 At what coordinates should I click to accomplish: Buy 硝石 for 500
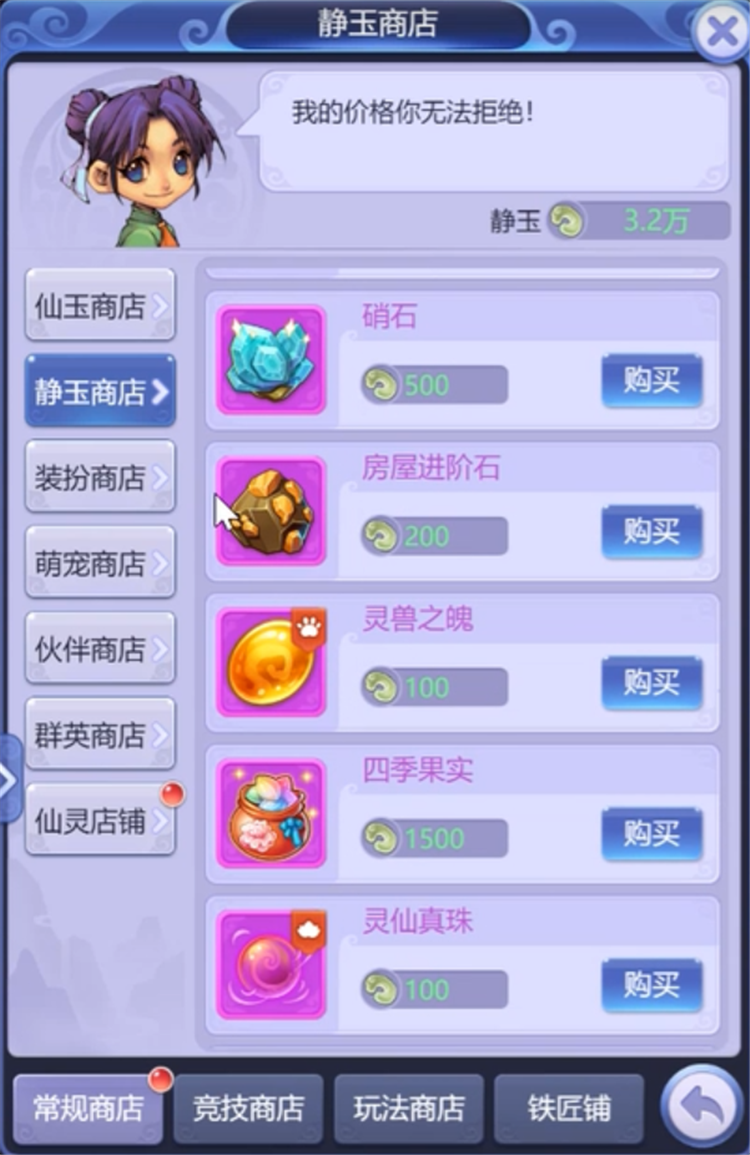[x=651, y=381]
